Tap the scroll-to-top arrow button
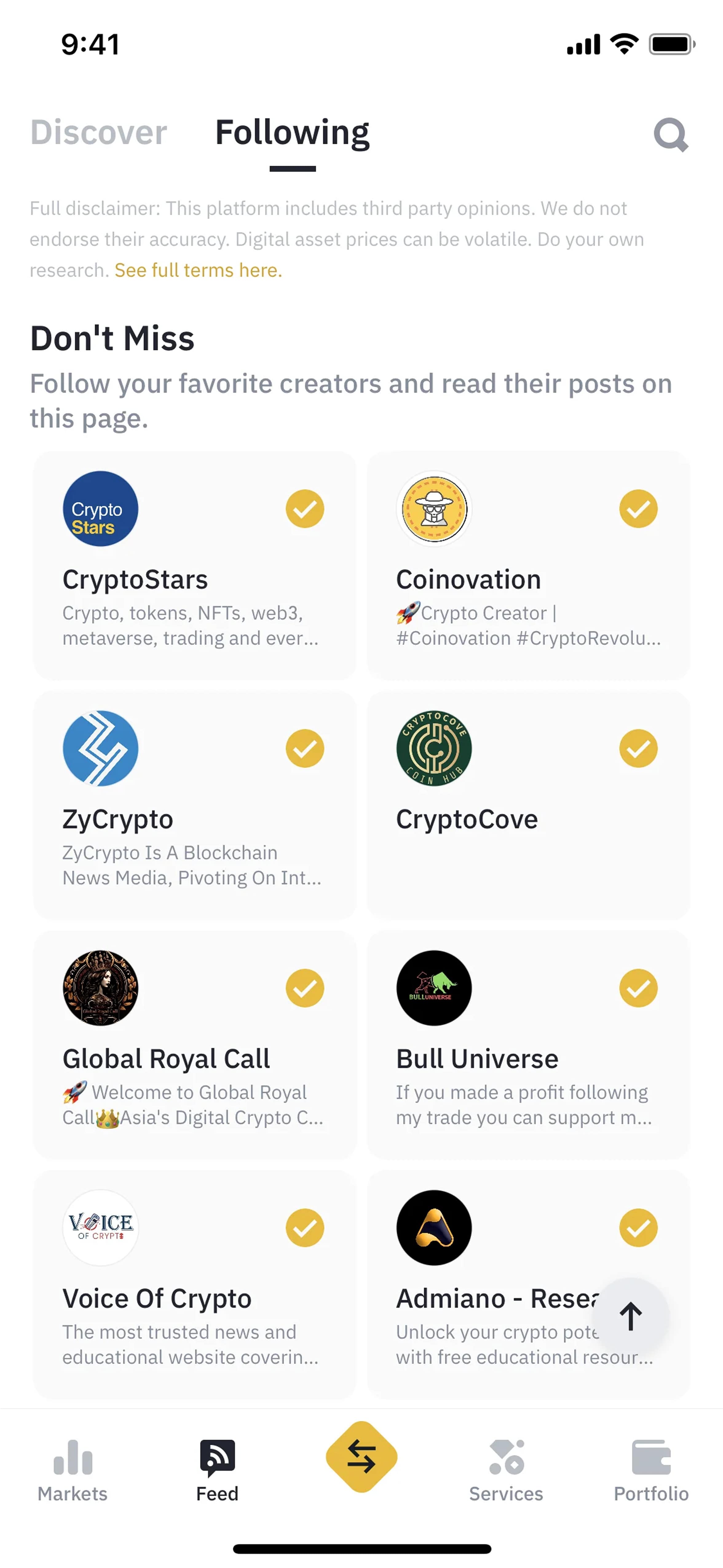The image size is (723, 1568). coord(630,1317)
